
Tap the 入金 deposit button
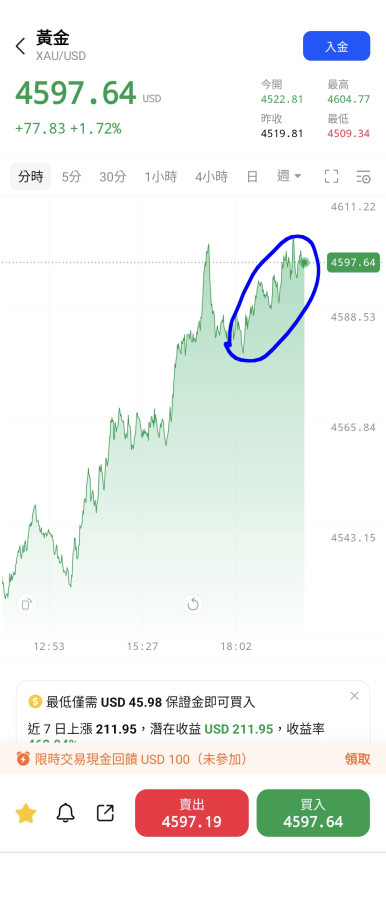tap(336, 46)
